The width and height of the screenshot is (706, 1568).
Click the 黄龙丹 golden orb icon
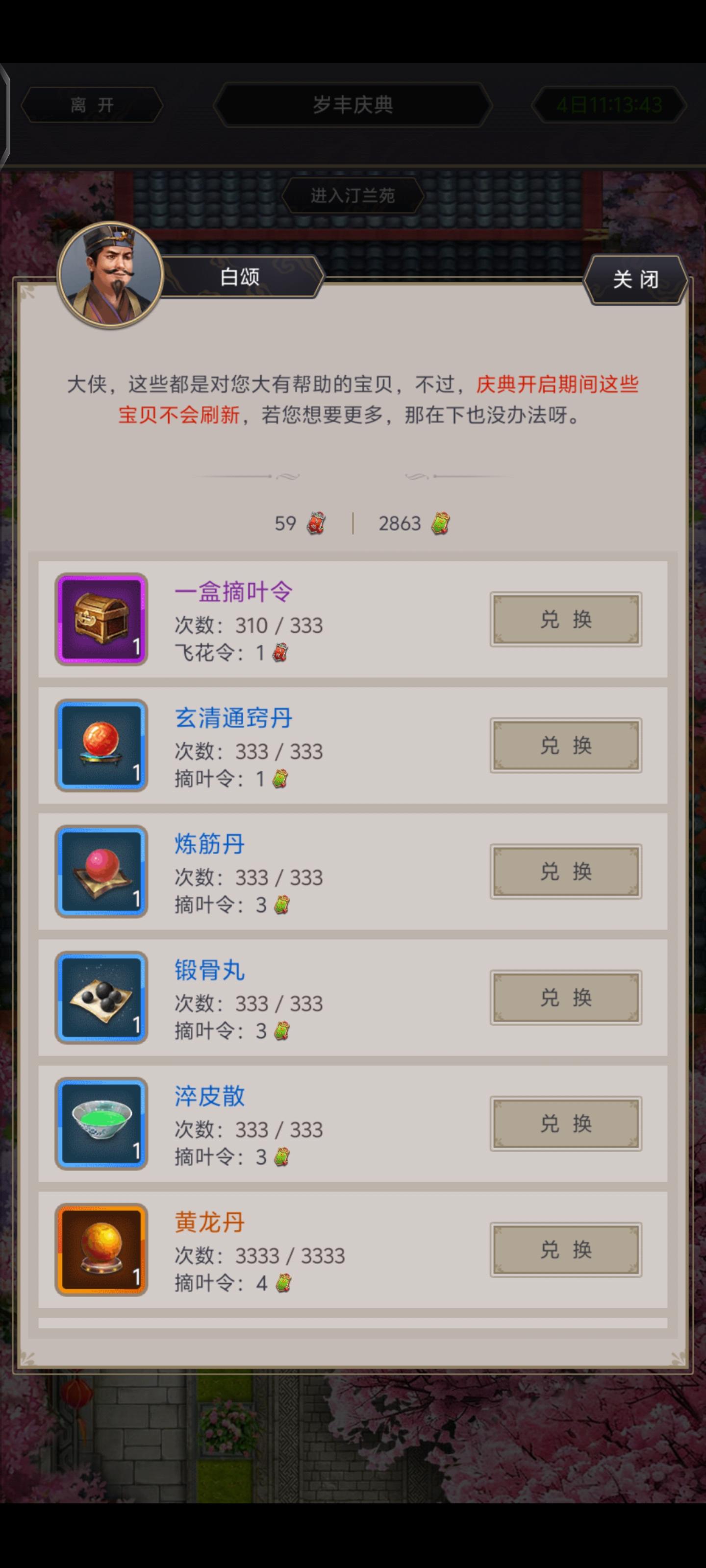(101, 1249)
